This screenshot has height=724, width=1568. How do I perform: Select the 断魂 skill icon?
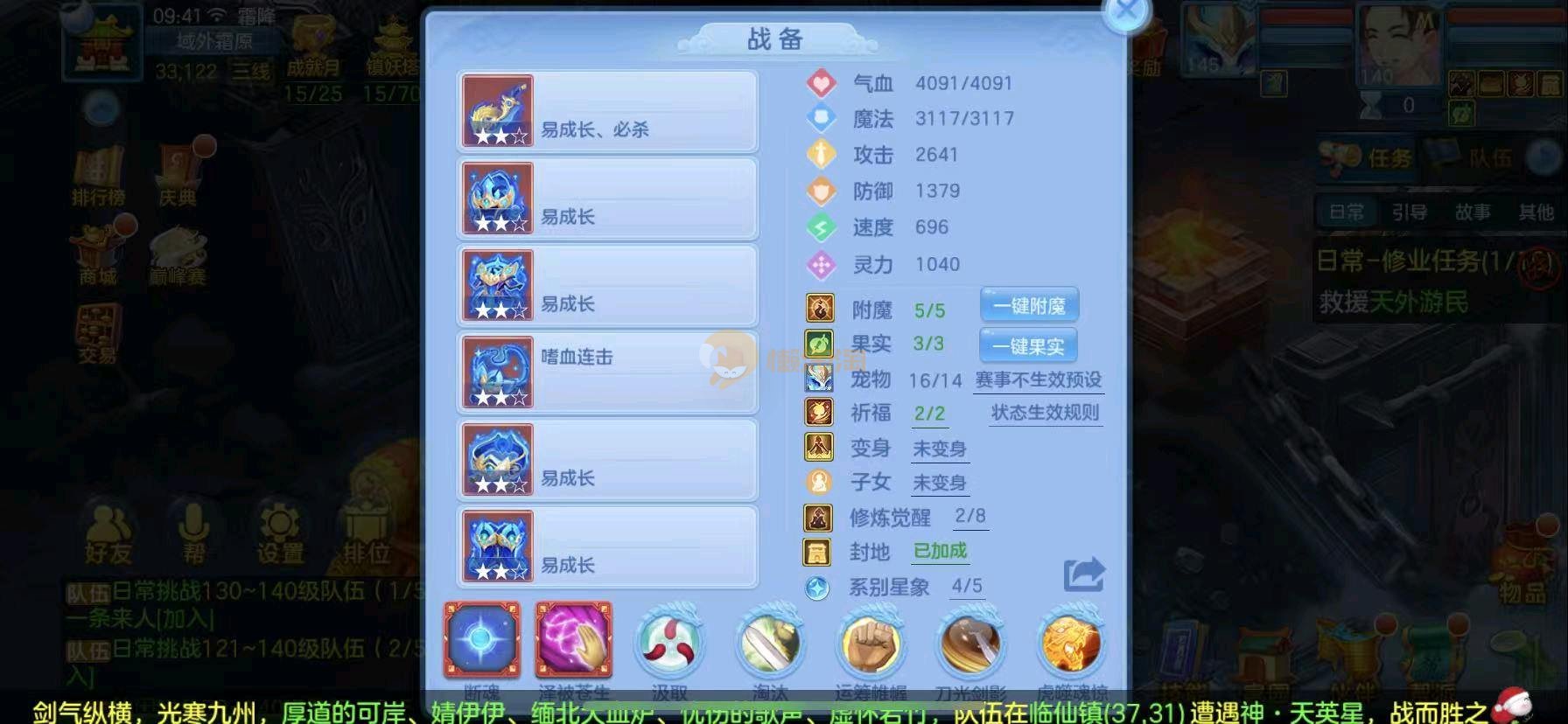pyautogui.click(x=481, y=641)
